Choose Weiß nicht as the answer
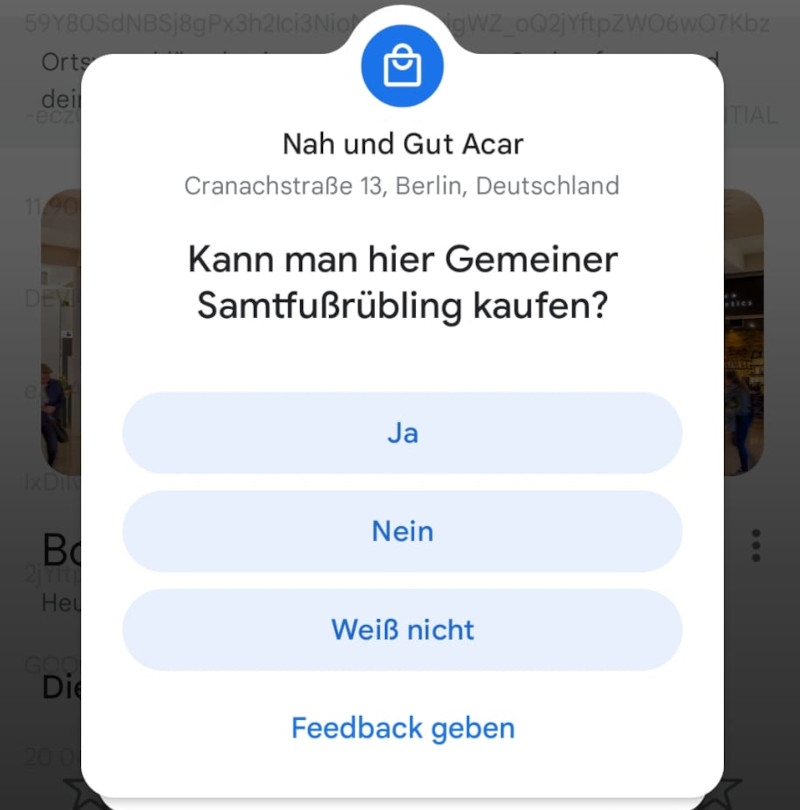Screen dimensions: 800x810 (402, 630)
